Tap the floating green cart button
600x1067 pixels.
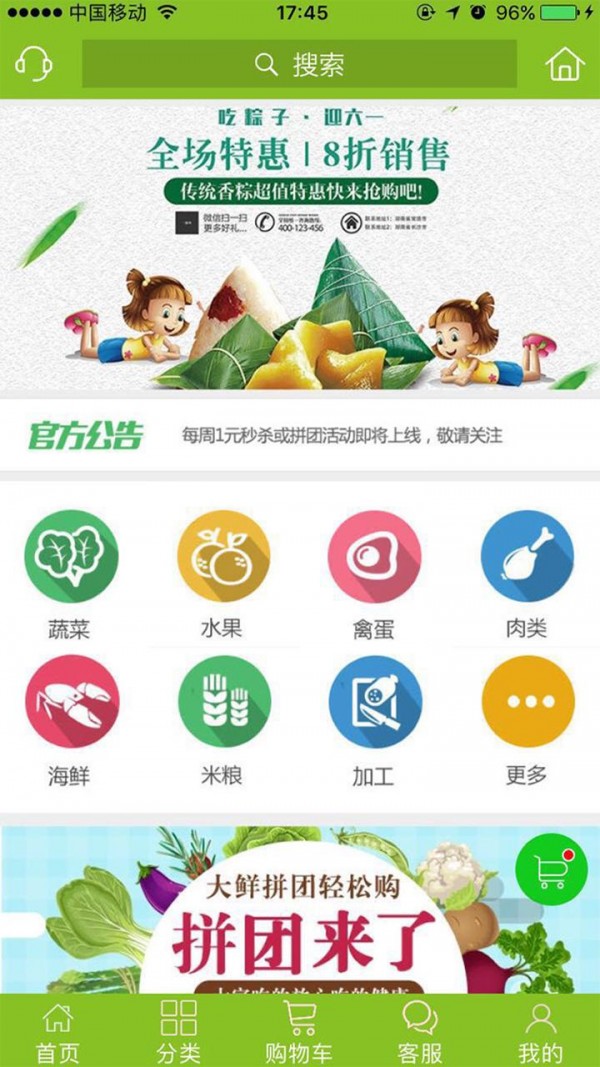(x=551, y=869)
